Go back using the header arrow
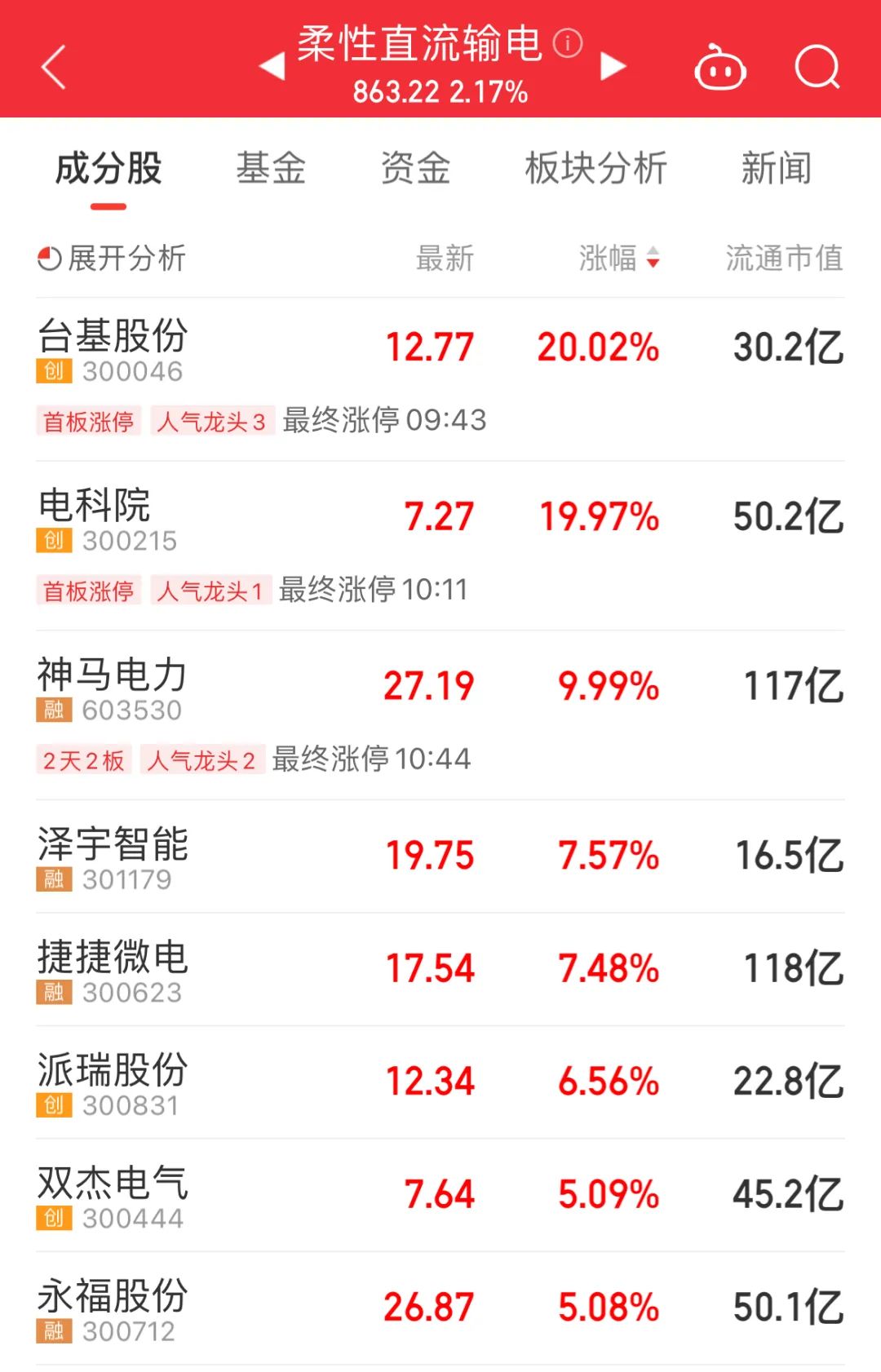The height and width of the screenshot is (1372, 881). coord(54,67)
